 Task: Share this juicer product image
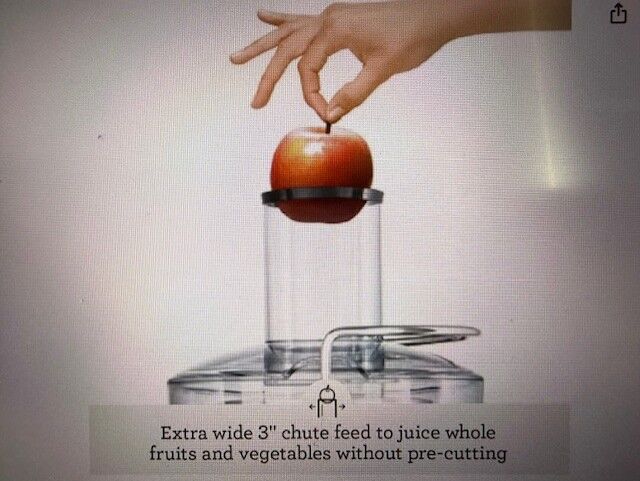[x=617, y=13]
